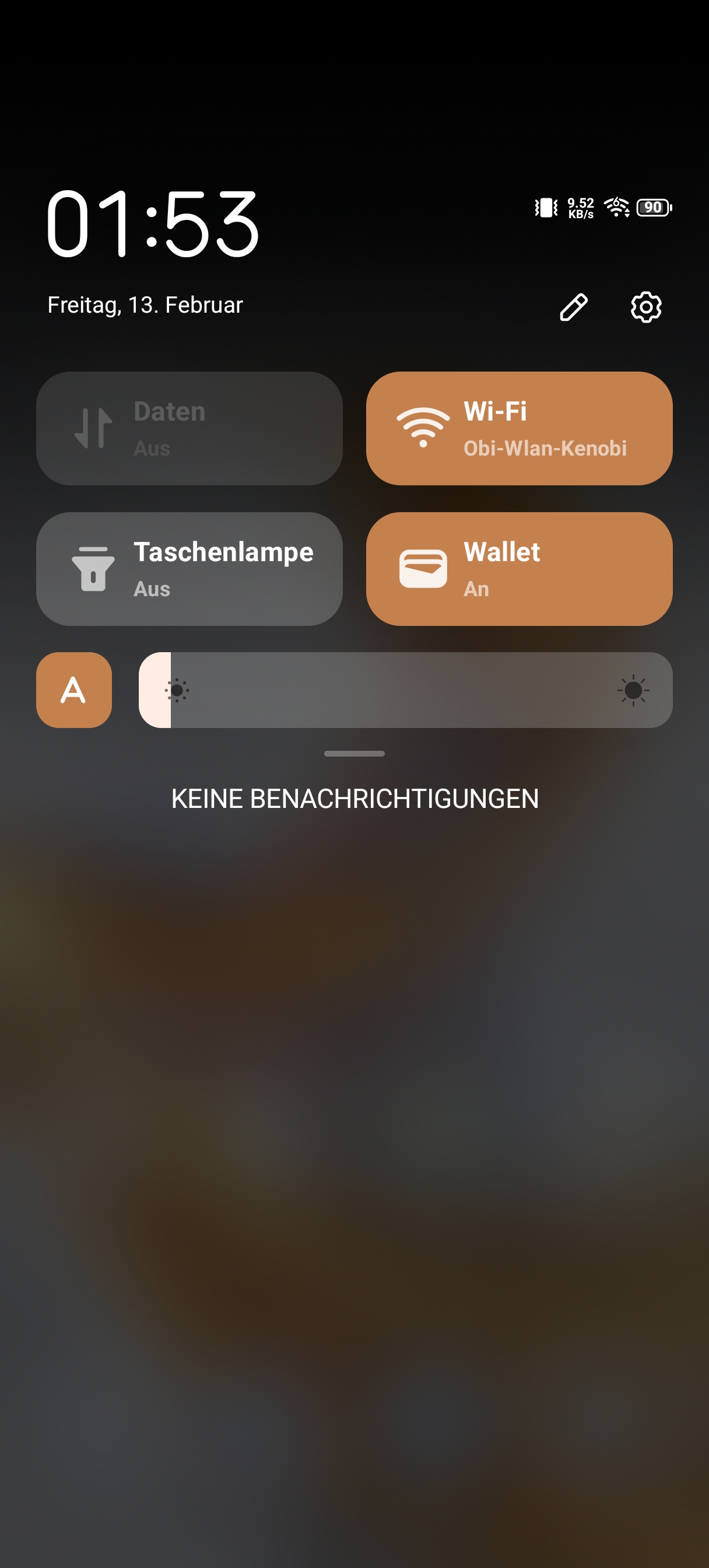Image resolution: width=709 pixels, height=1568 pixels.
Task: Set brightness on the brightness slider
Action: click(405, 689)
